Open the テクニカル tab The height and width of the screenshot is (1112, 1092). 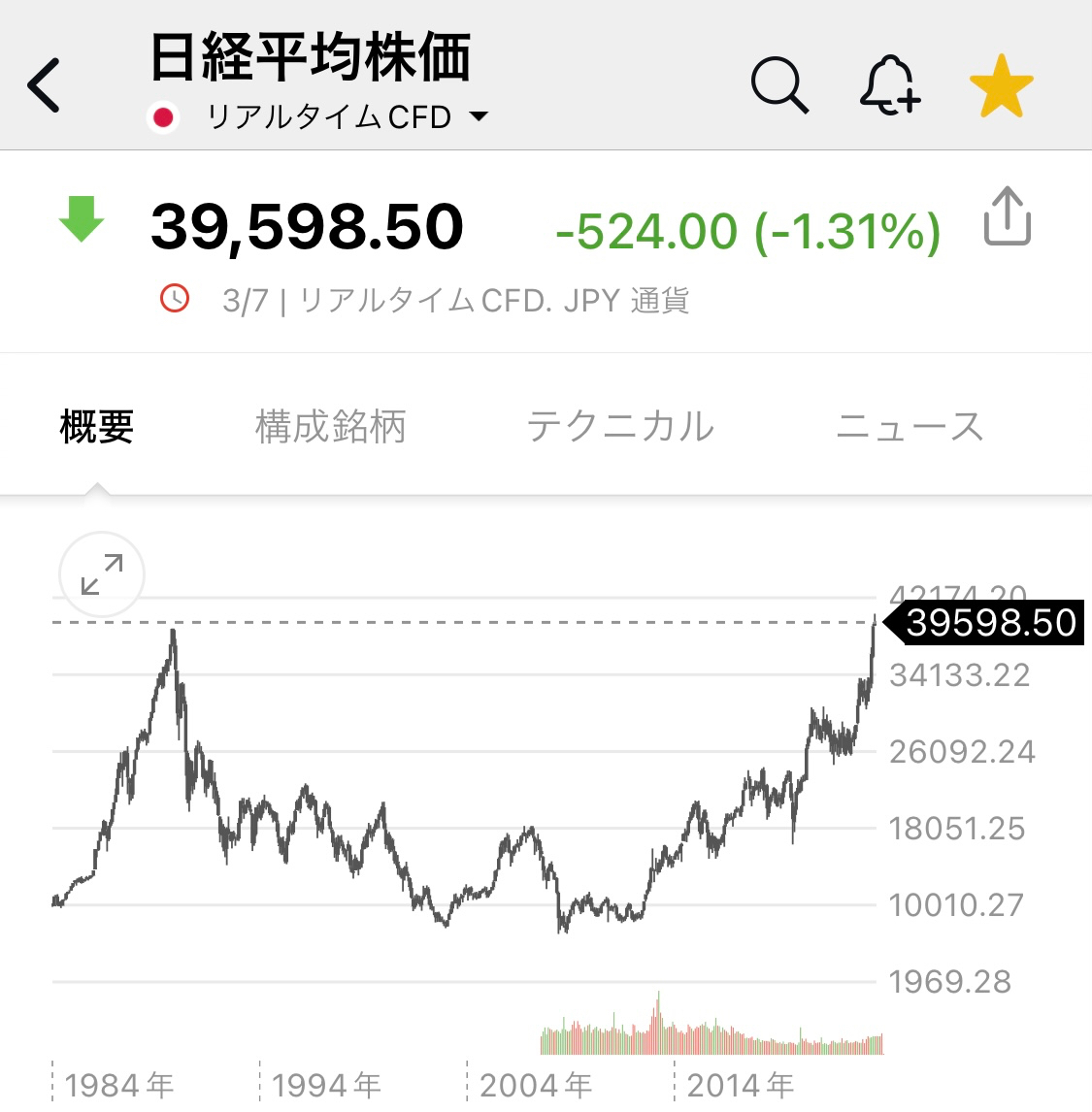pyautogui.click(x=620, y=427)
